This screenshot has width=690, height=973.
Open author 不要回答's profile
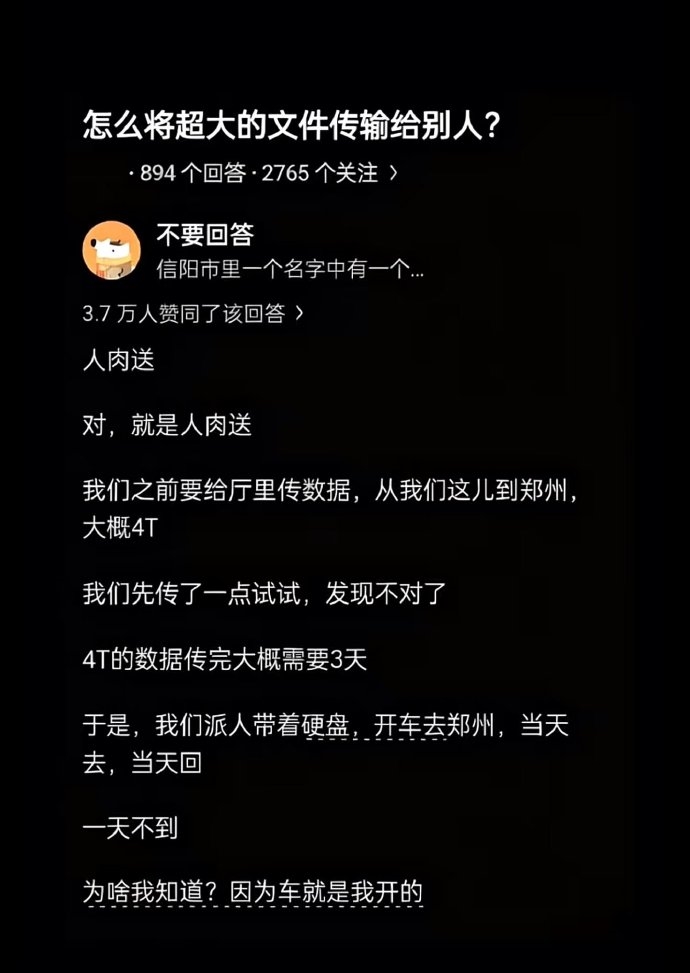(205, 235)
